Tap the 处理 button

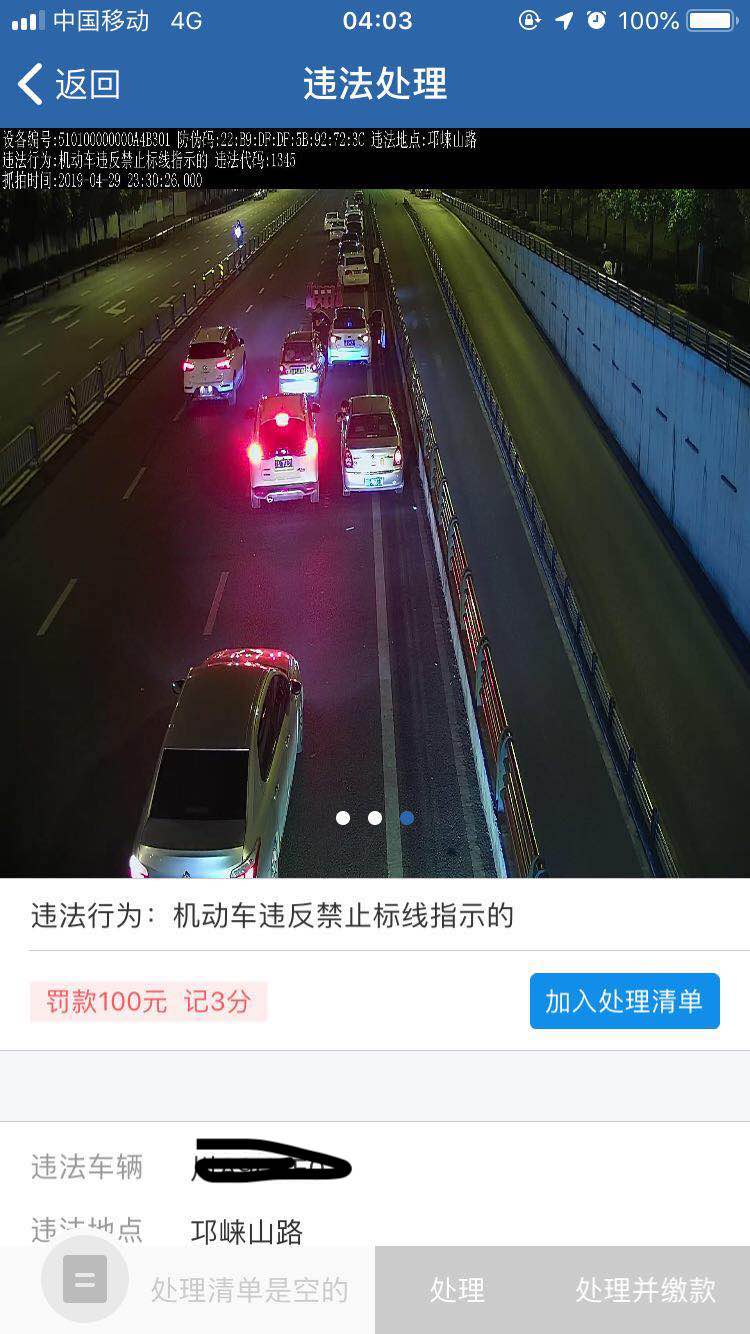pyautogui.click(x=457, y=1290)
